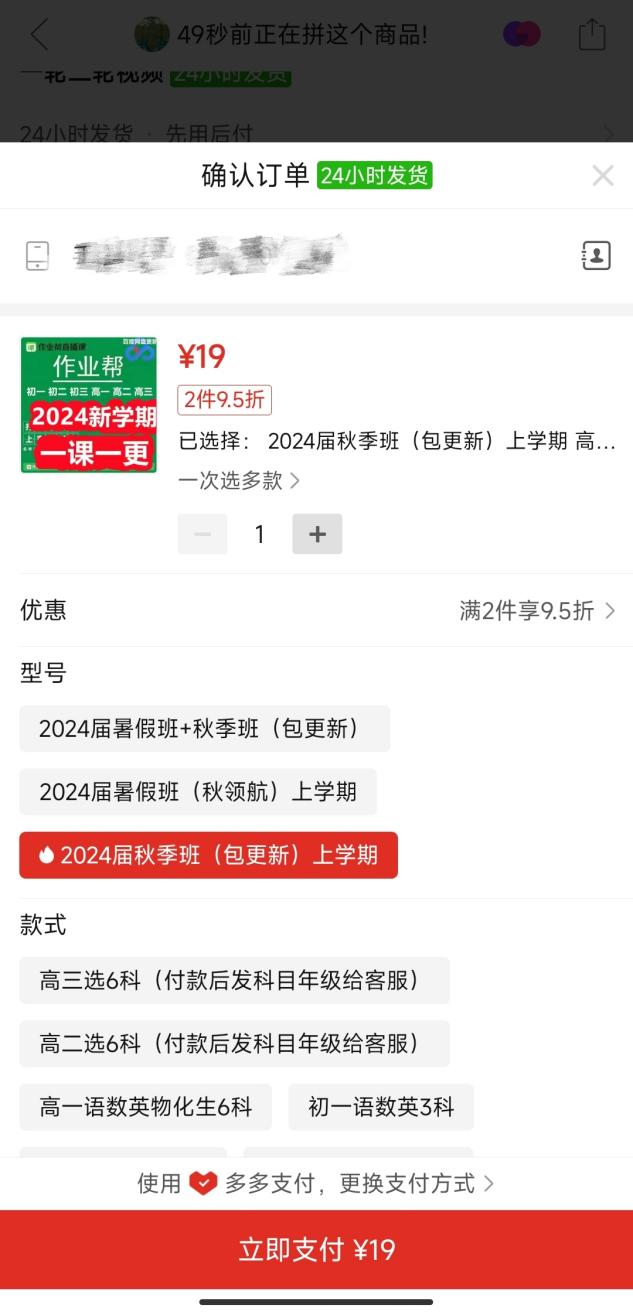Select model 2024届暑假班（秋领航）上学期
Viewport: 633px width, 1315px height.
coord(197,792)
